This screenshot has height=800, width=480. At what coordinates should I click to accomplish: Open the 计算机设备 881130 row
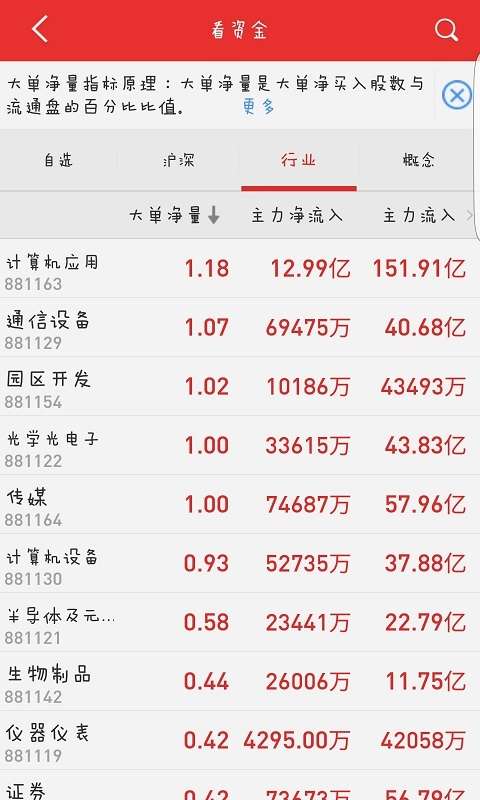pos(240,564)
